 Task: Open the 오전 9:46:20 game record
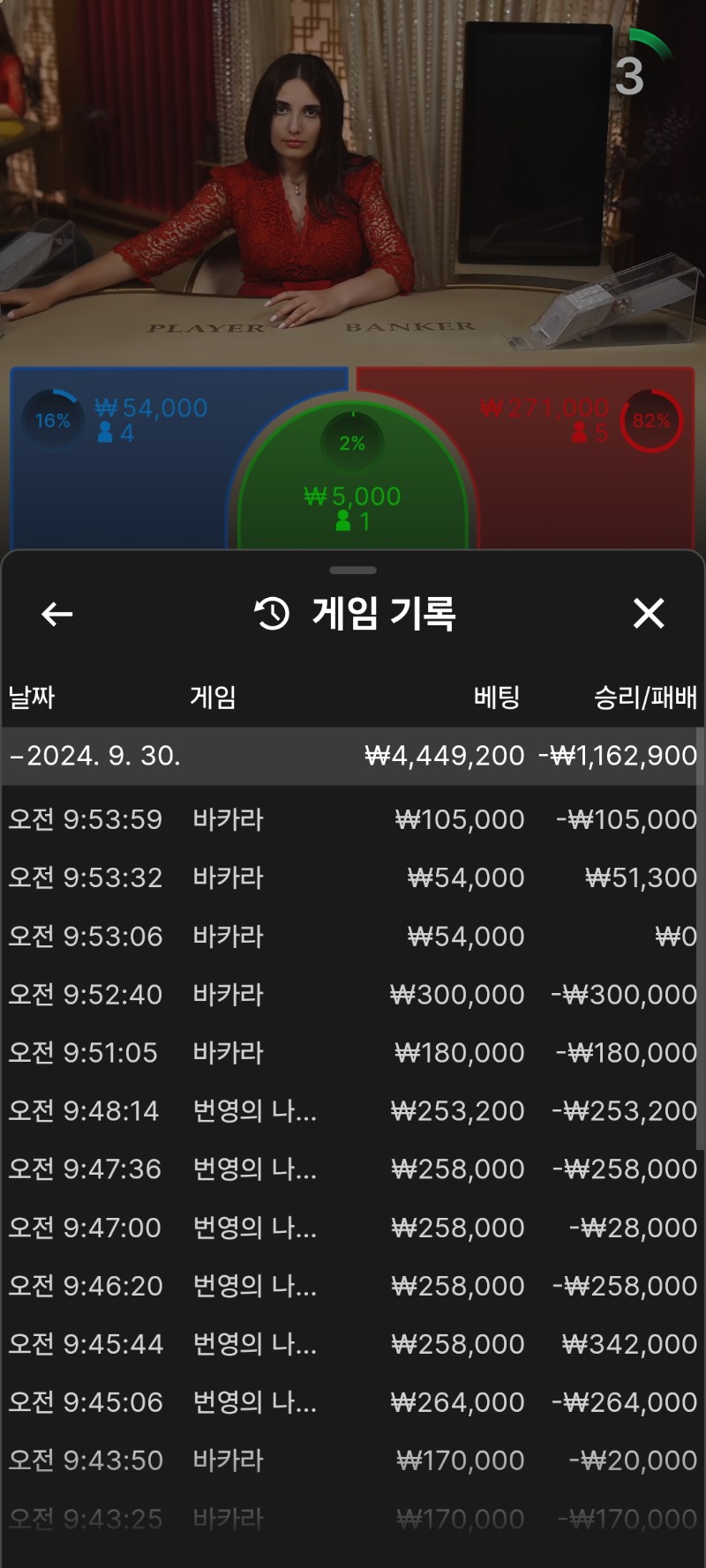353,1286
